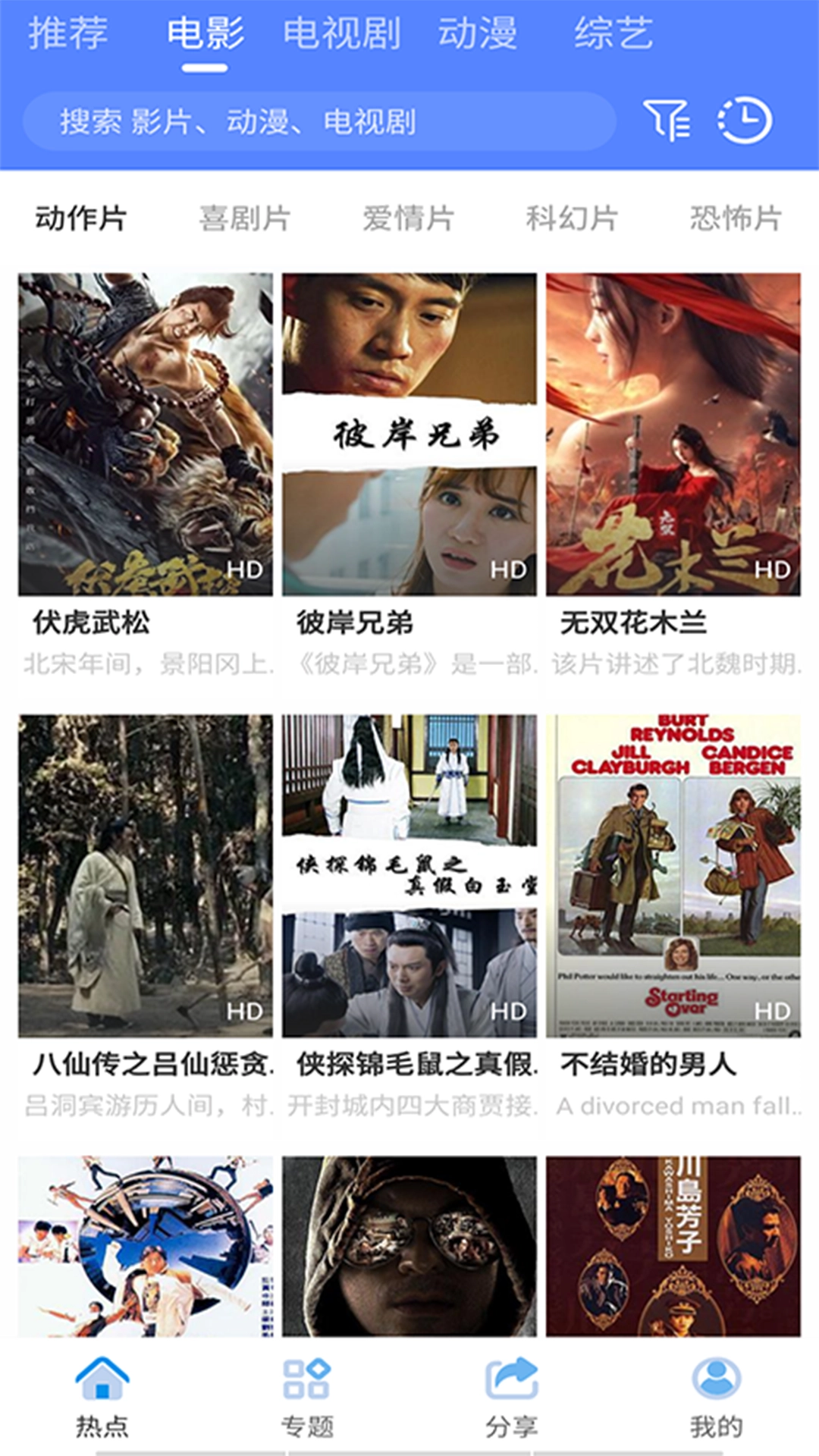This screenshot has width=819, height=1456.
Task: Open the movie 无双花木兰
Action: tap(673, 435)
